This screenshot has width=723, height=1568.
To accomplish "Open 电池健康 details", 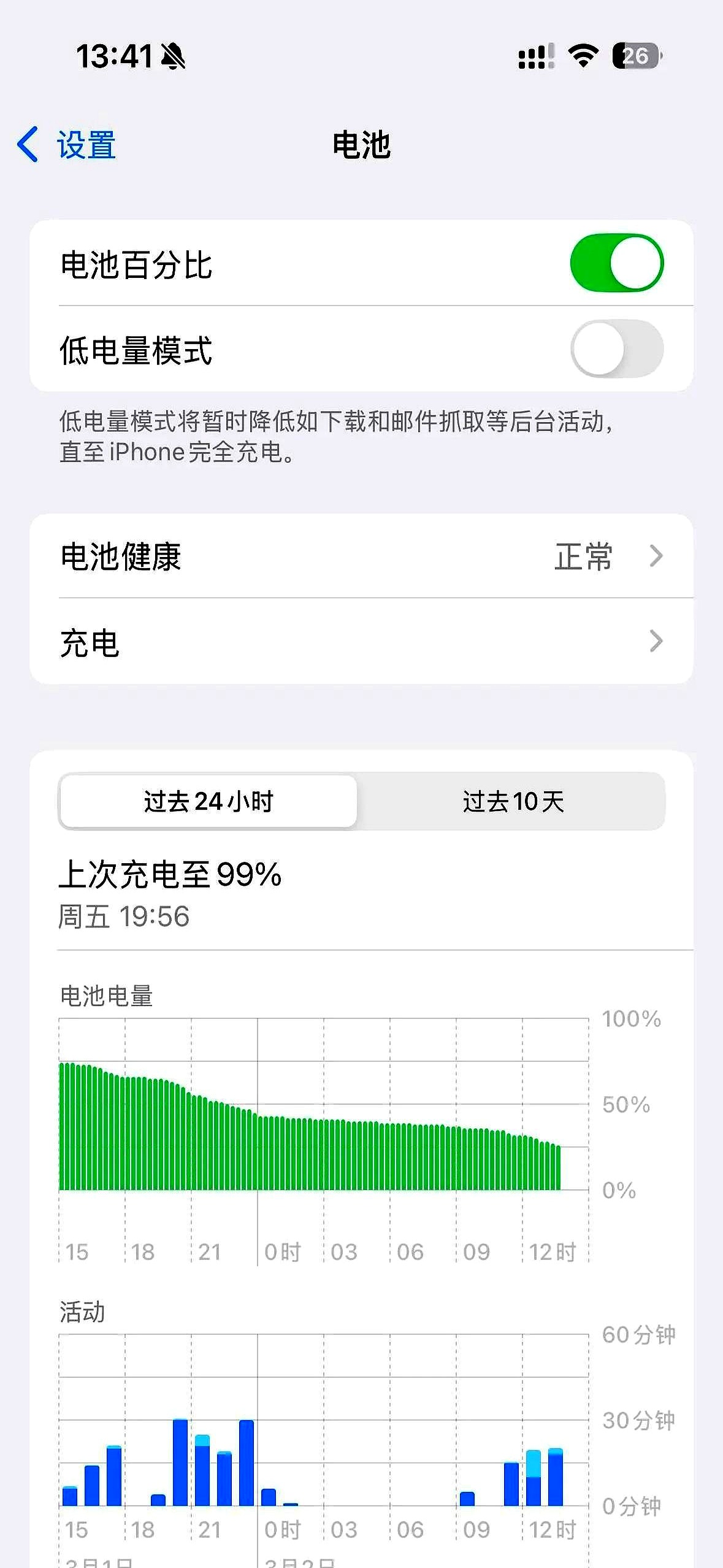I will click(361, 556).
